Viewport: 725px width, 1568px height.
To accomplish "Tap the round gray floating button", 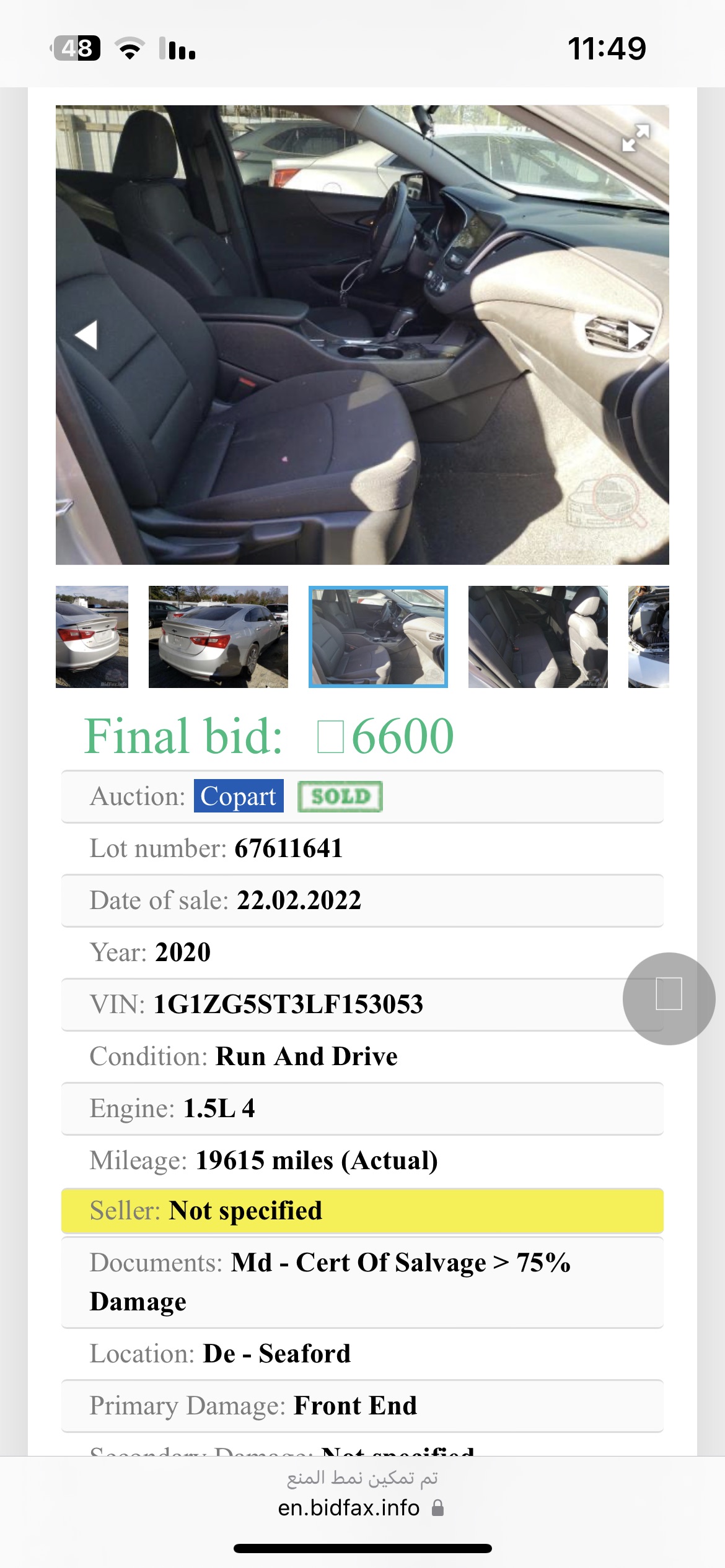I will tap(669, 998).
